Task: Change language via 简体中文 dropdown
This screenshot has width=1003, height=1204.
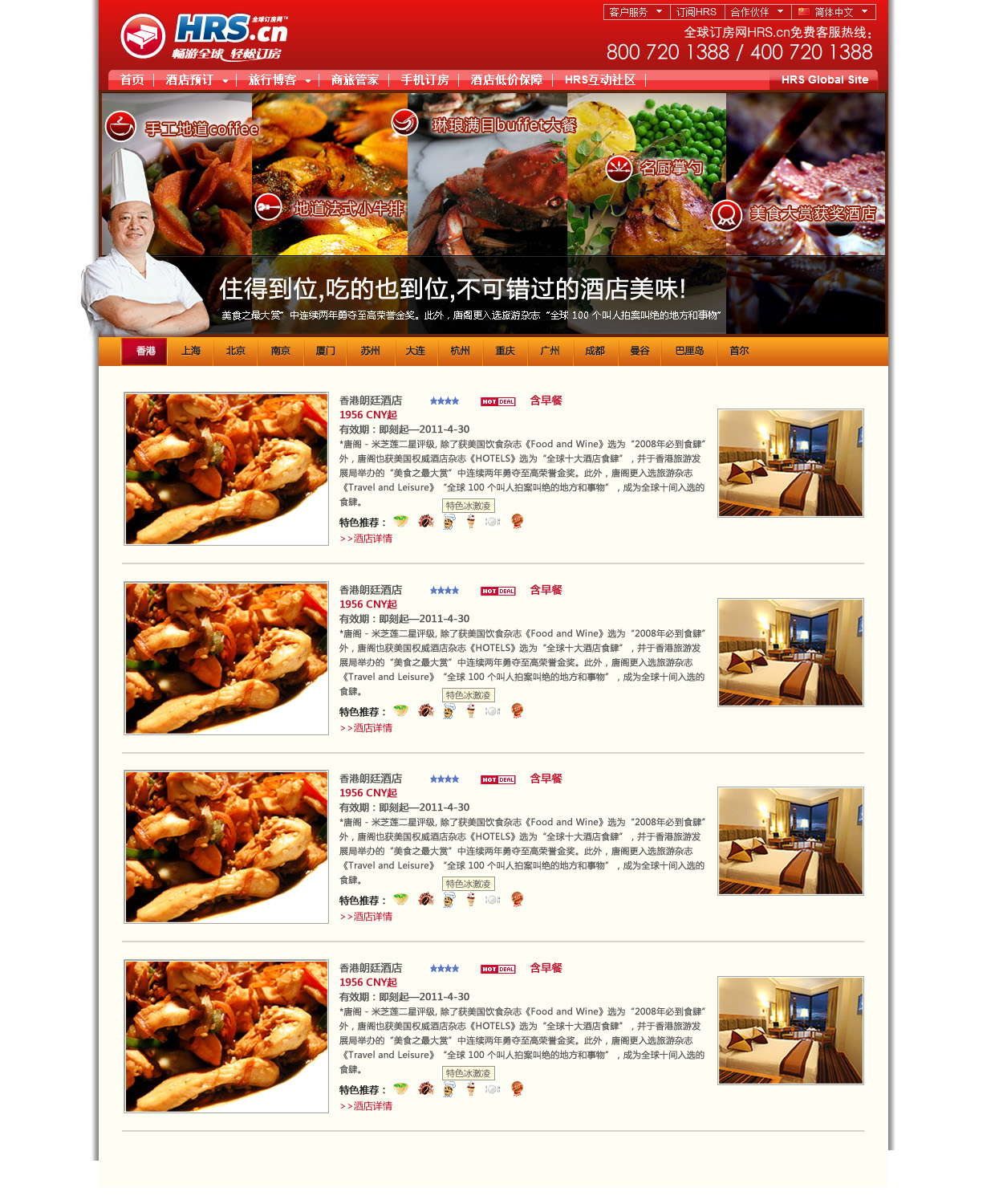Action: click(833, 12)
